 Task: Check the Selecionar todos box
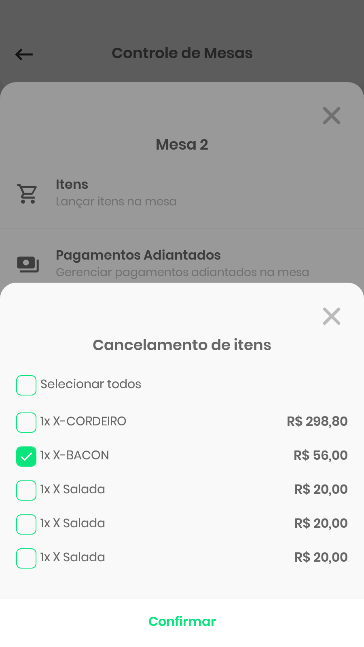click(x=26, y=385)
